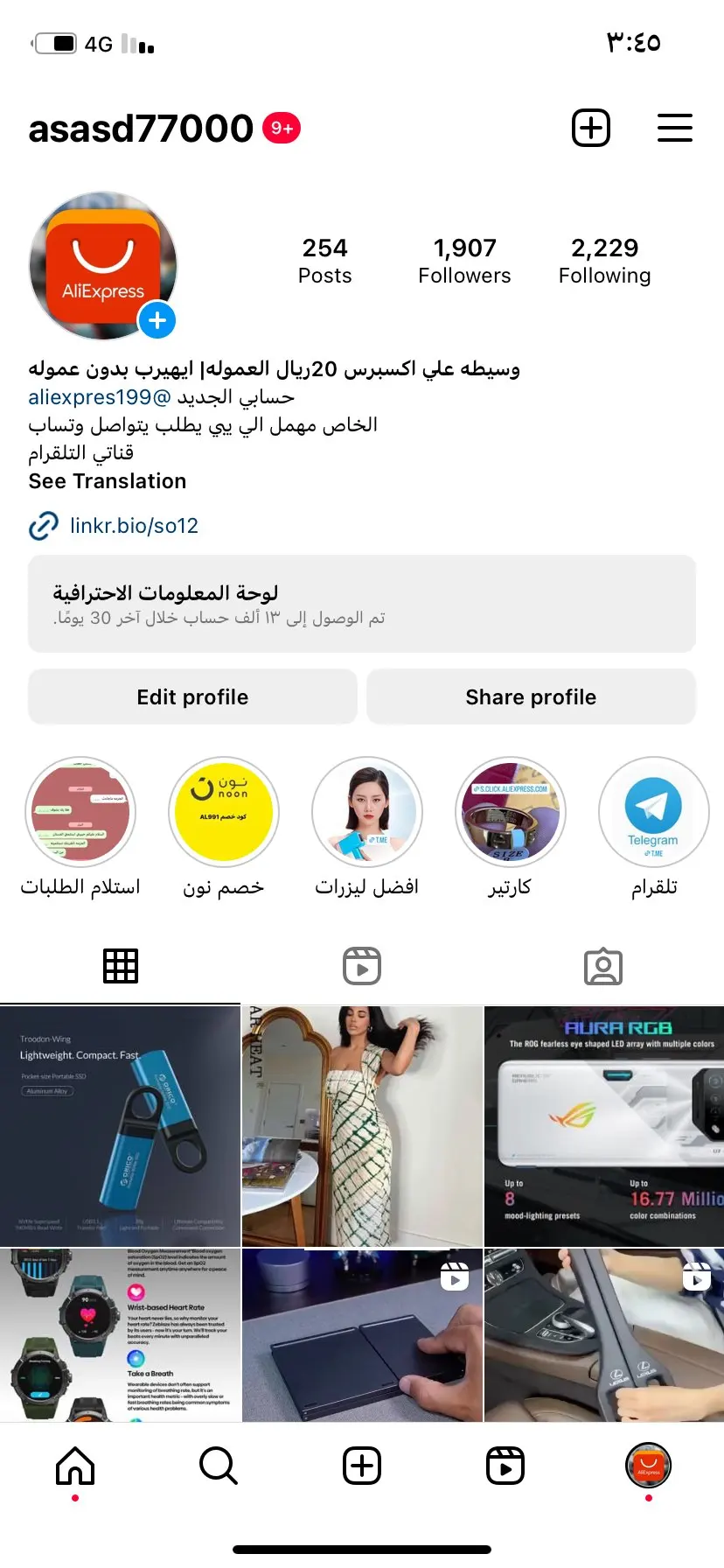Tap Edit profile button
724x1568 pixels.
(x=192, y=696)
